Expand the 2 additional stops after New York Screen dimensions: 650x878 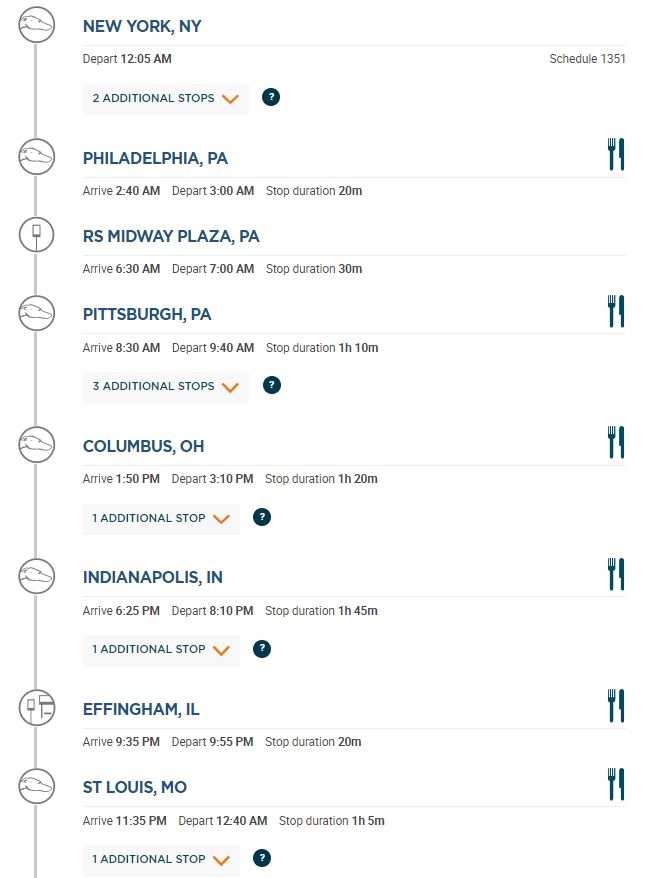(x=166, y=99)
